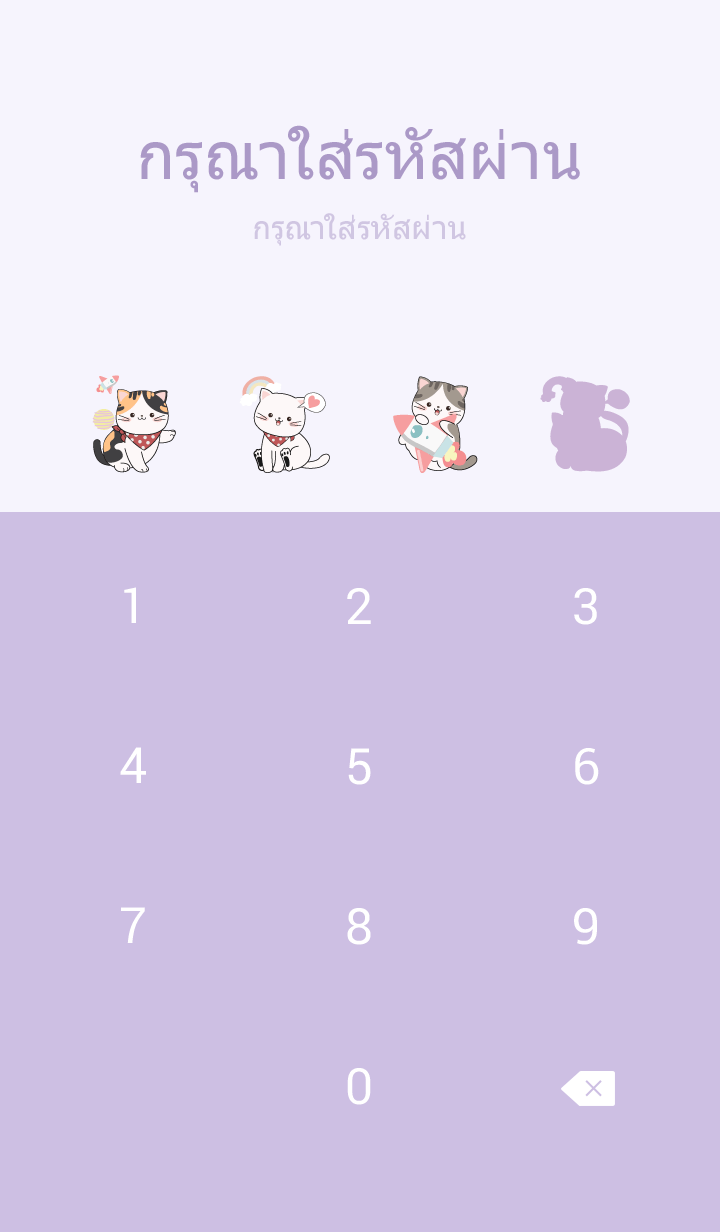Tap the 9 key

point(586,927)
